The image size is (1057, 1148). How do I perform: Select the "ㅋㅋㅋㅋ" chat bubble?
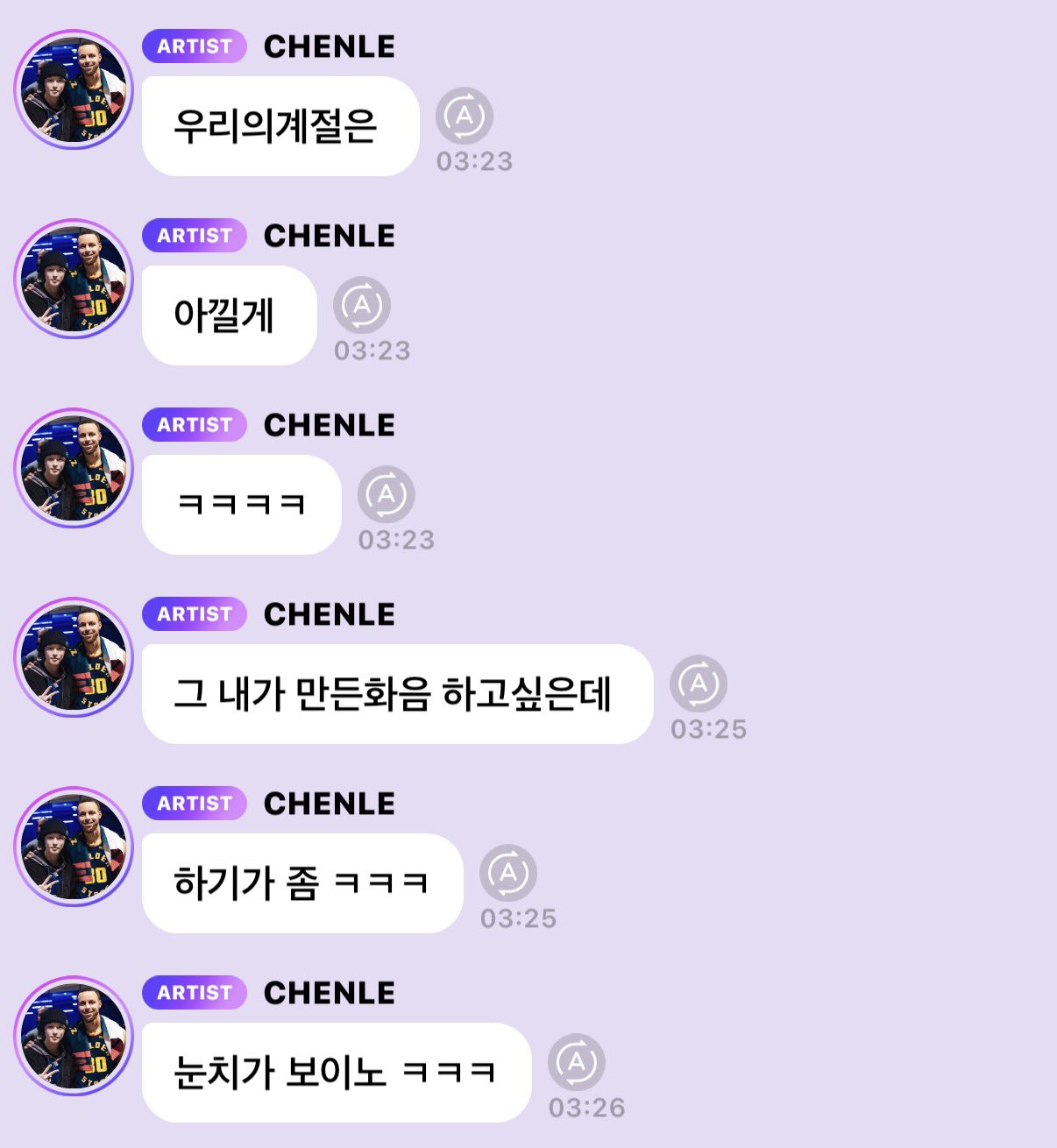(x=241, y=502)
